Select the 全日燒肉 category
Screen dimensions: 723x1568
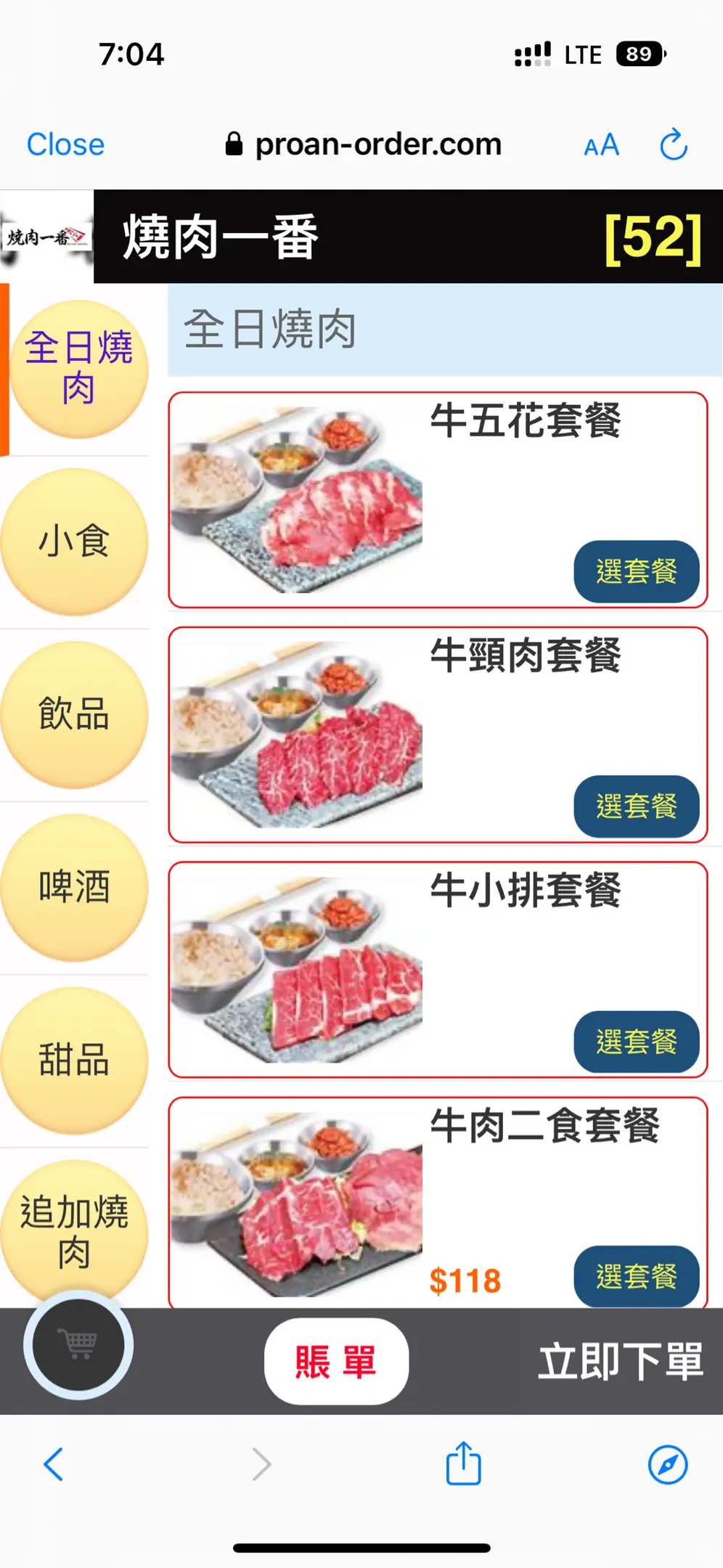[78, 368]
